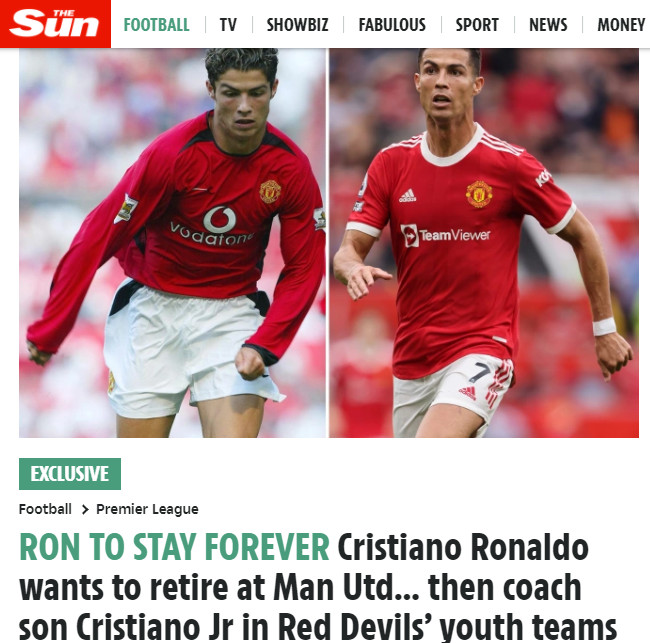
Task: Switch to the News section
Action: tap(548, 25)
